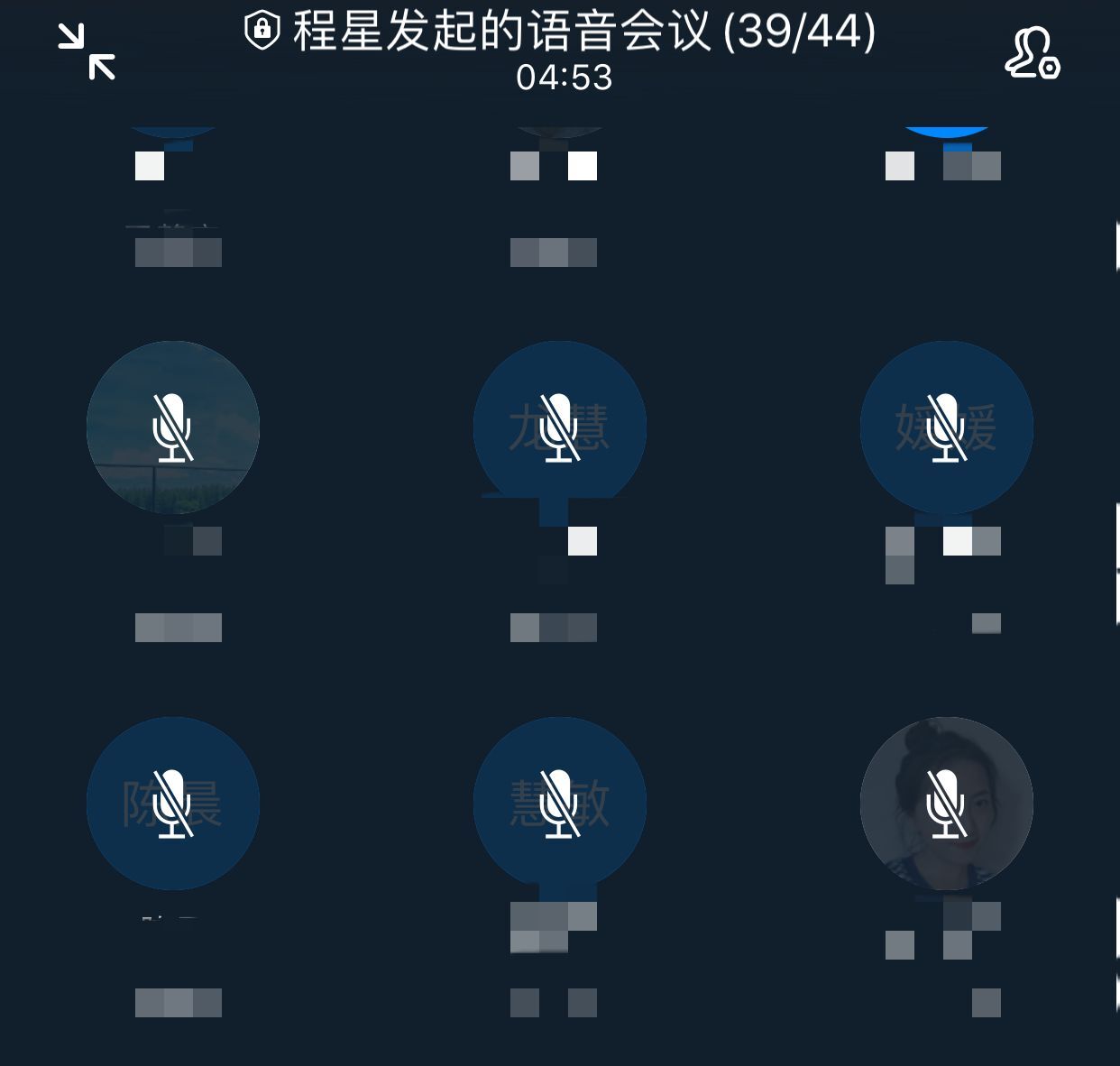Select 媛媛's muted participant avatar
The image size is (1120, 1066).
point(946,427)
